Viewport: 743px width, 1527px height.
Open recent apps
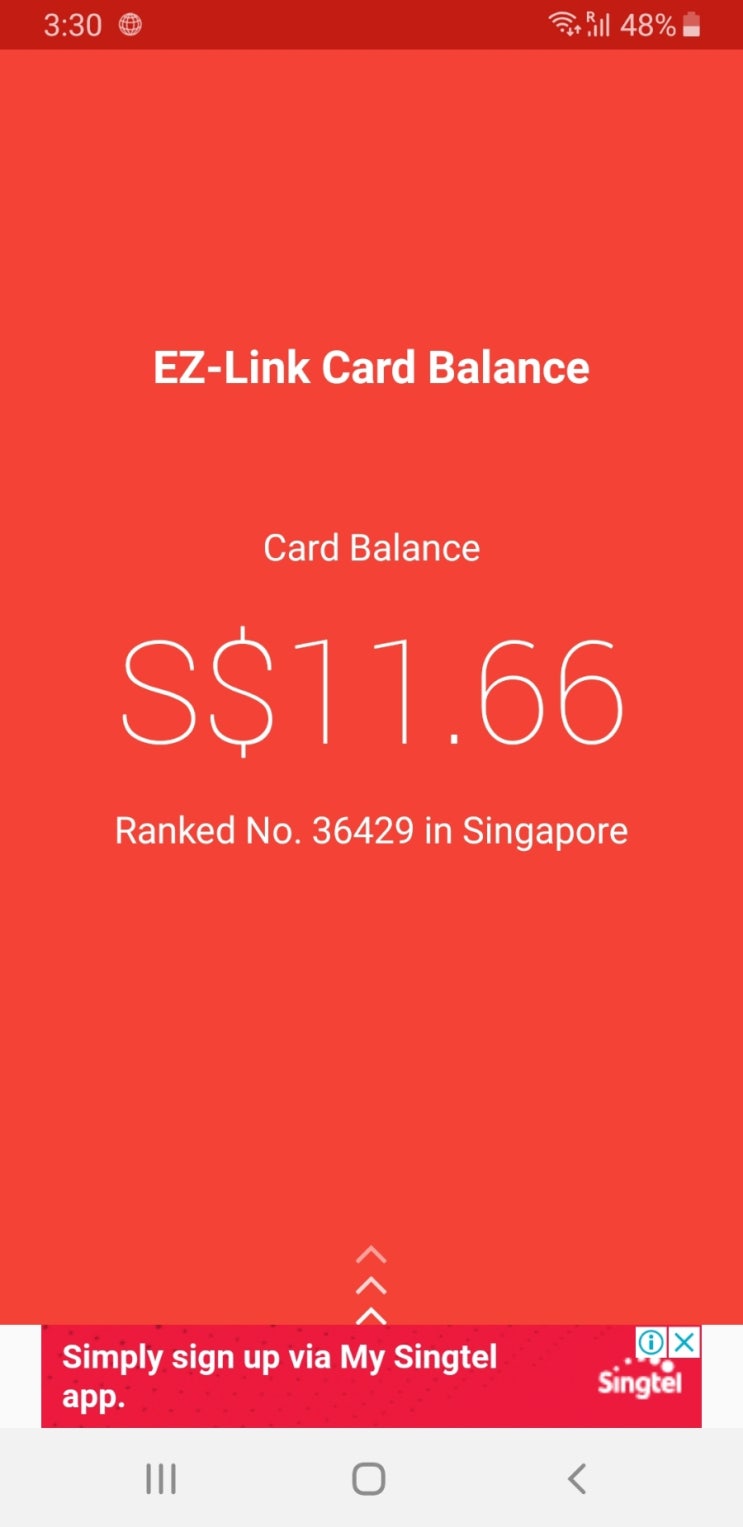point(161,1478)
